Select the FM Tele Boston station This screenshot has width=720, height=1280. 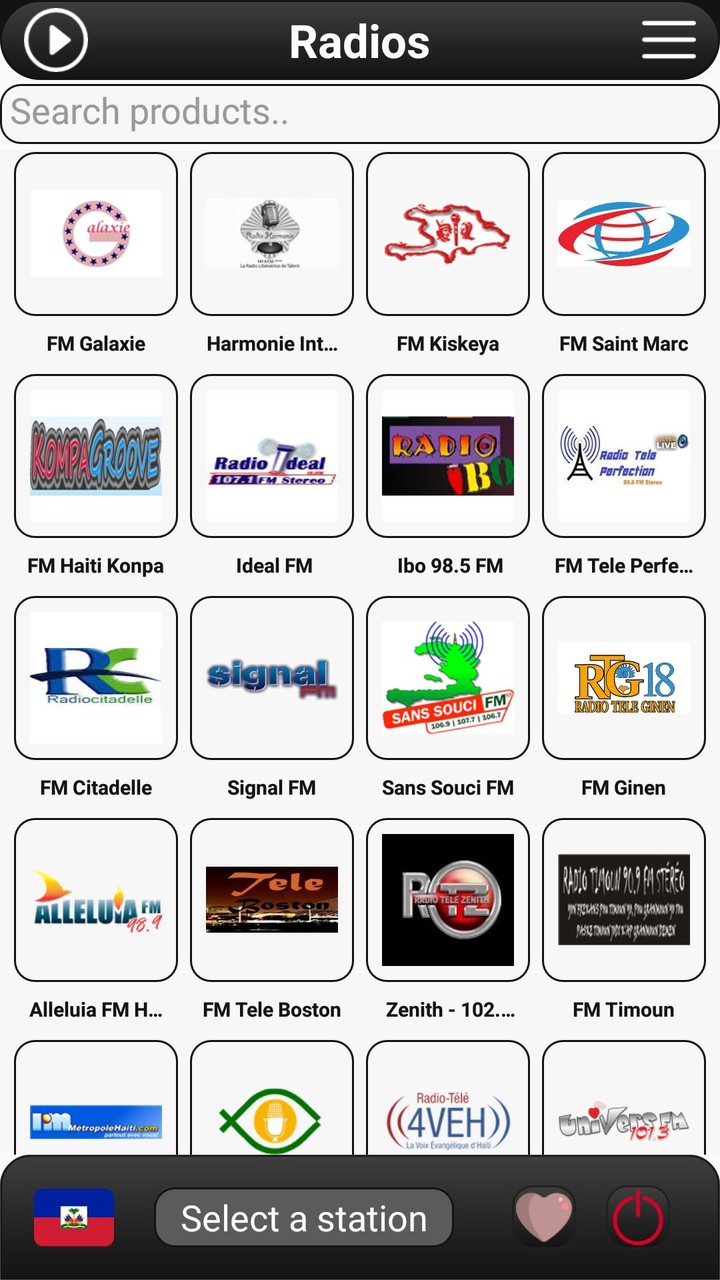click(272, 900)
